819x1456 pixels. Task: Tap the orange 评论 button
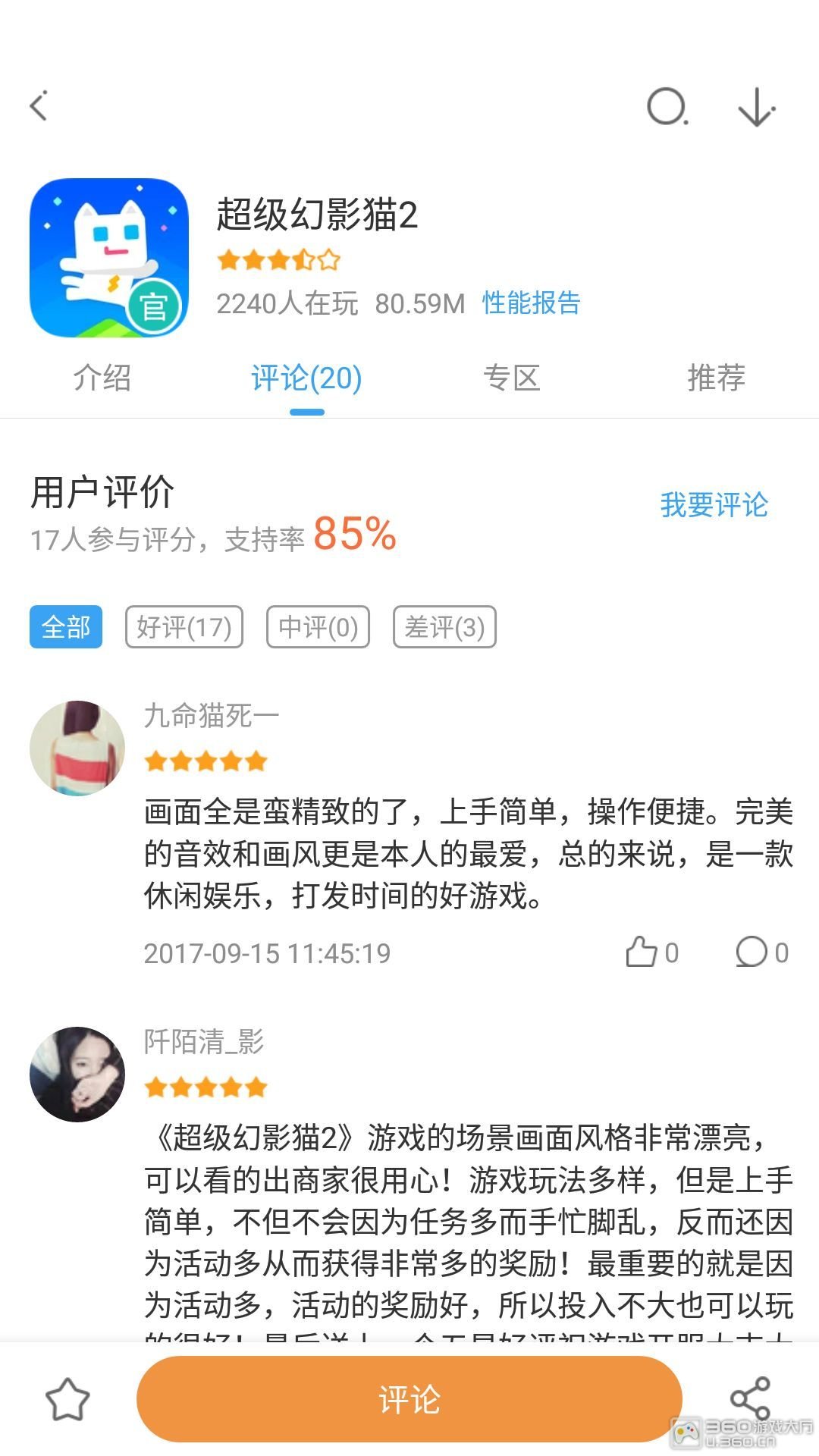click(x=409, y=1400)
